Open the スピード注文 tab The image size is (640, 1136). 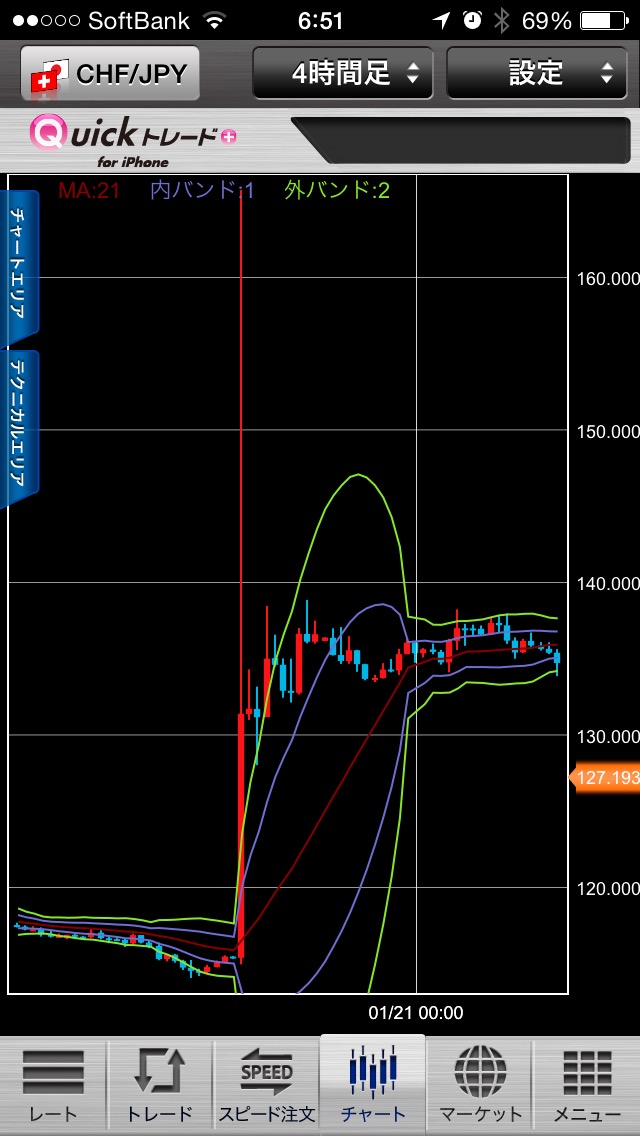[266, 1085]
